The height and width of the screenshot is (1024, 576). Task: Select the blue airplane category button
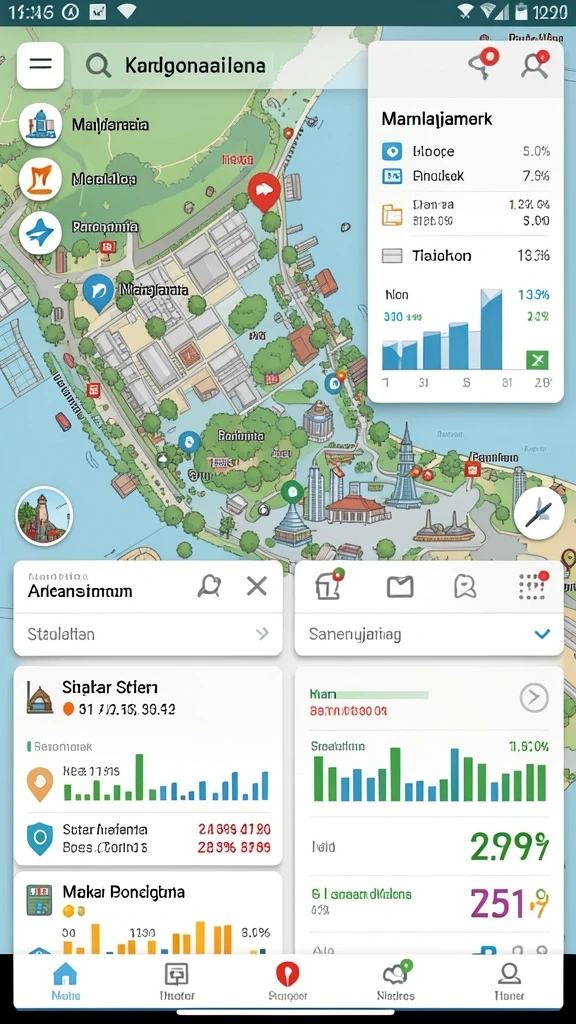pyautogui.click(x=40, y=232)
